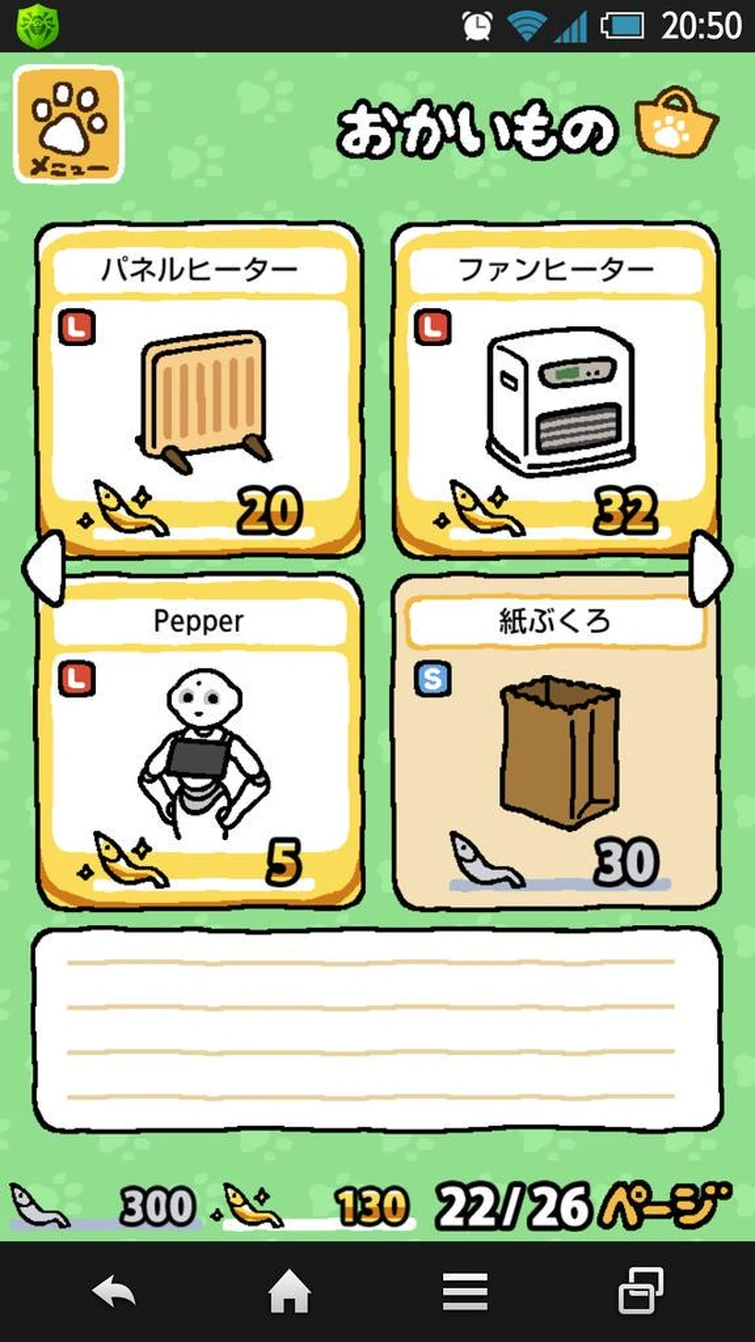The width and height of the screenshot is (755, 1342).
Task: Tap the system back button
Action: click(113, 1292)
